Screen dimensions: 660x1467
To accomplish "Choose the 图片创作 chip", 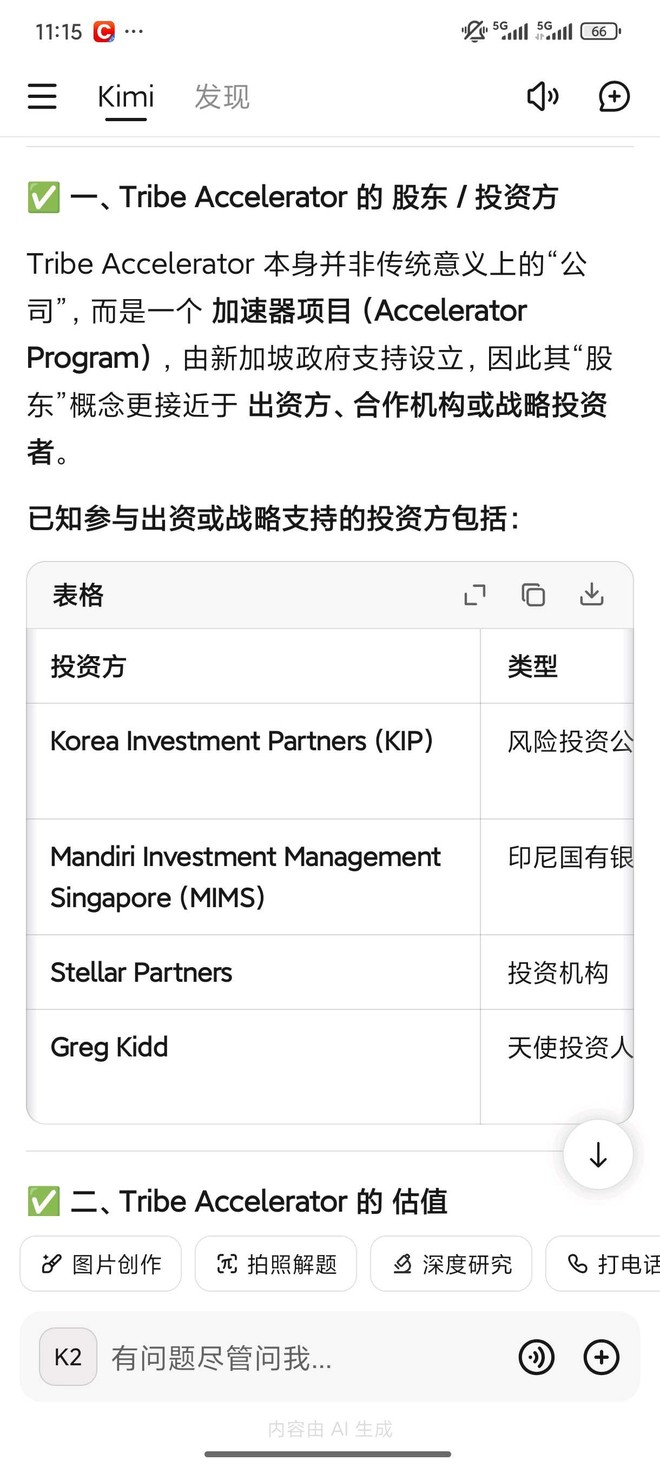I will click(x=101, y=1264).
